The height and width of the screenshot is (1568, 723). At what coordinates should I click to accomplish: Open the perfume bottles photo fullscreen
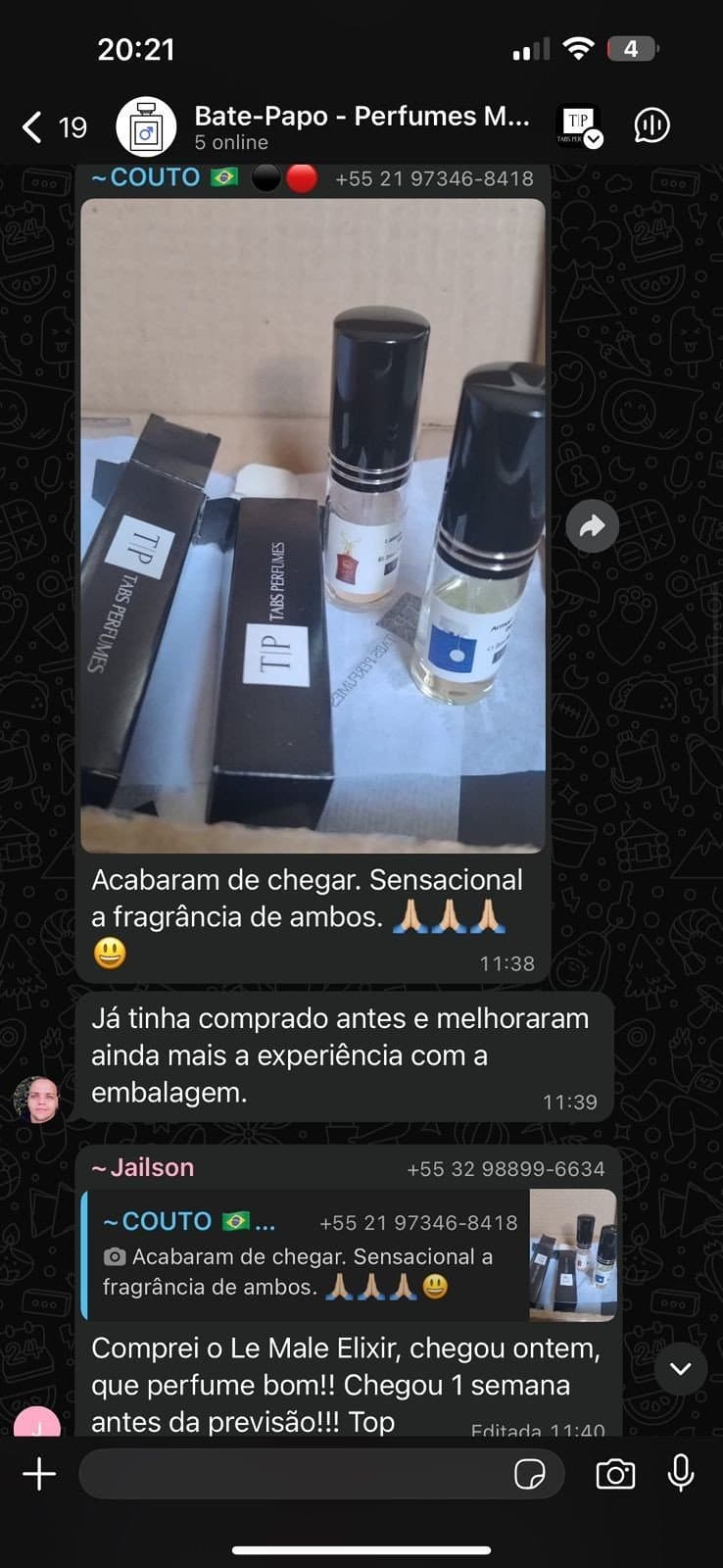click(313, 524)
